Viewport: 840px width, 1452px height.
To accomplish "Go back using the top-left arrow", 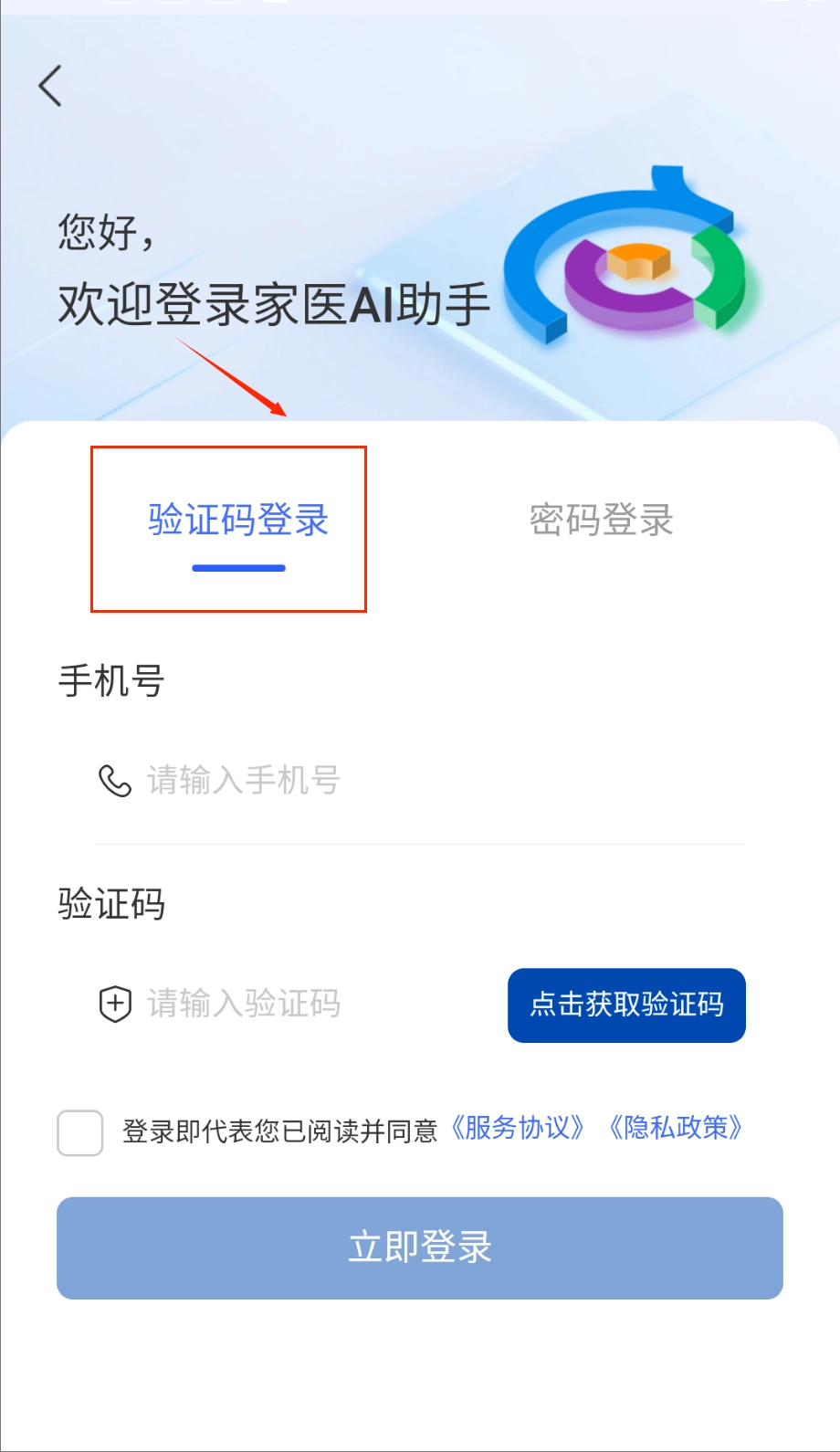I will (51, 87).
